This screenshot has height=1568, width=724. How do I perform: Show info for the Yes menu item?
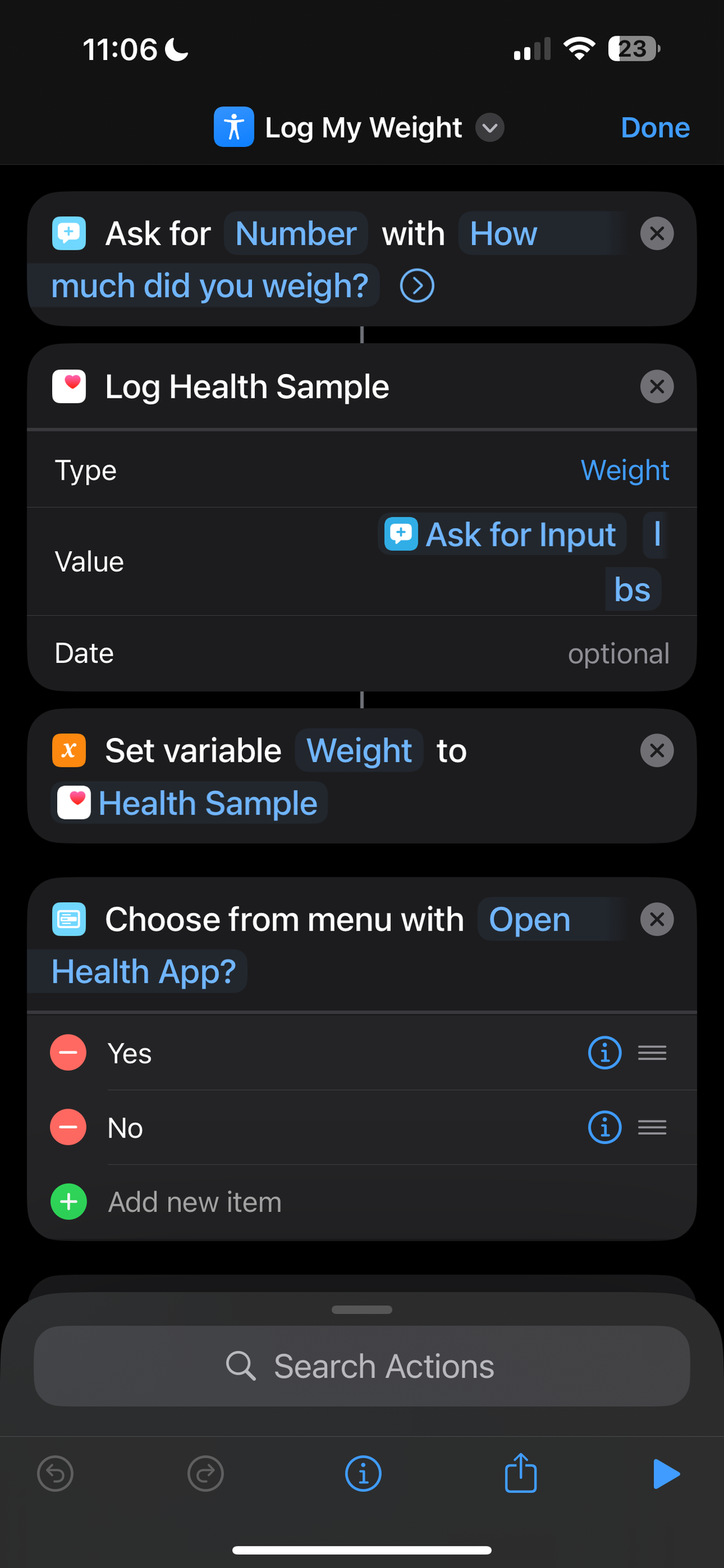pyautogui.click(x=605, y=1053)
